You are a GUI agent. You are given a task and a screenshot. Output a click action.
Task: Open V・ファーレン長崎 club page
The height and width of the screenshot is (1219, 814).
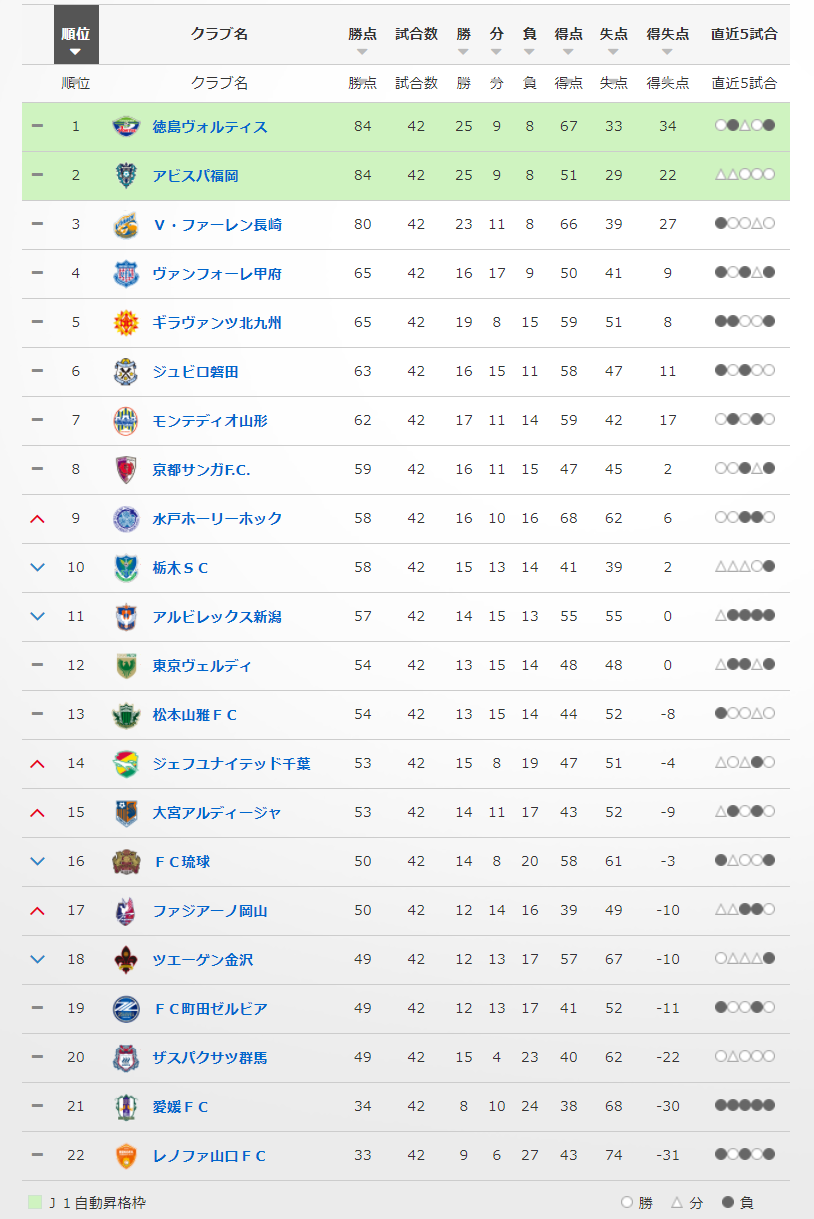pos(217,225)
